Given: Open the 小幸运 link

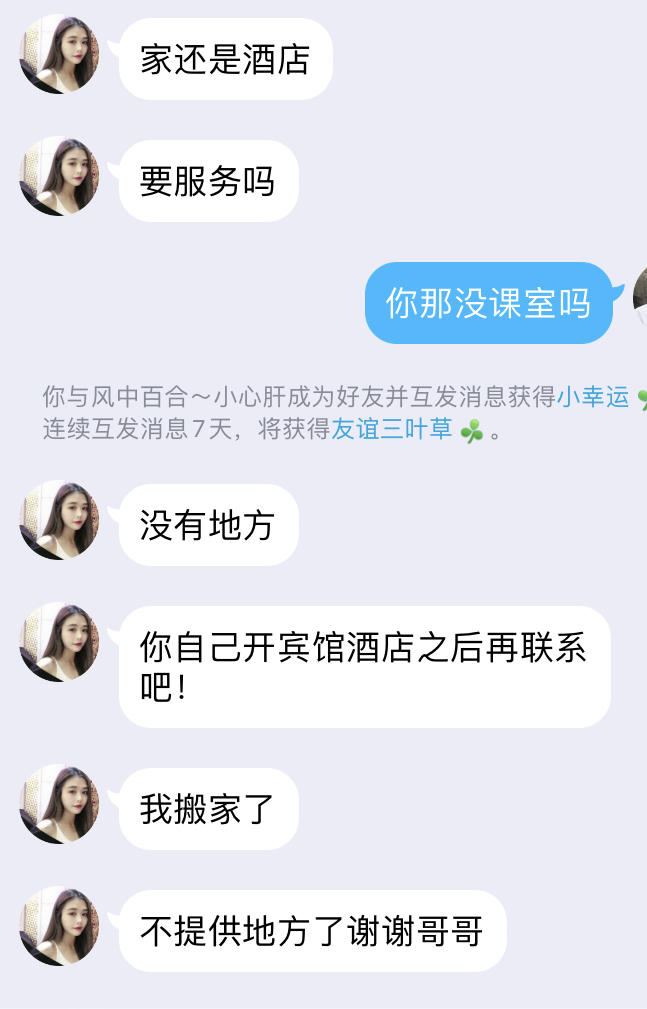Looking at the screenshot, I should tap(593, 397).
